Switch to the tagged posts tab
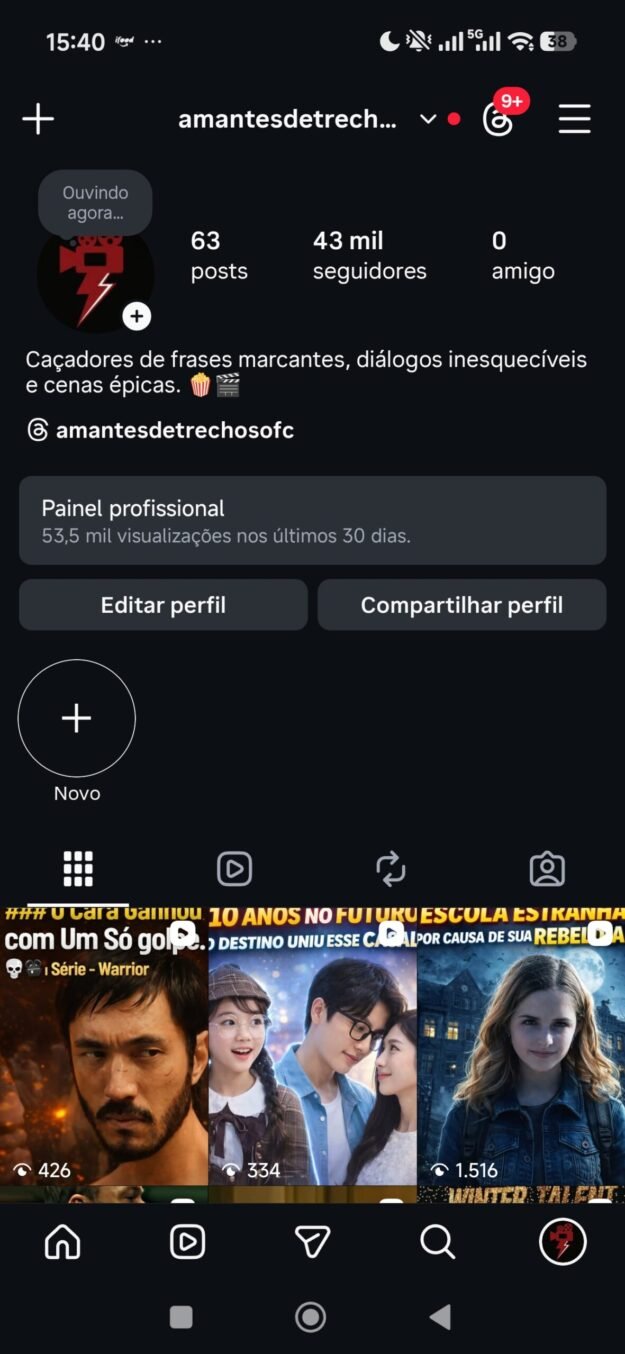Image resolution: width=625 pixels, height=1354 pixels. click(547, 869)
